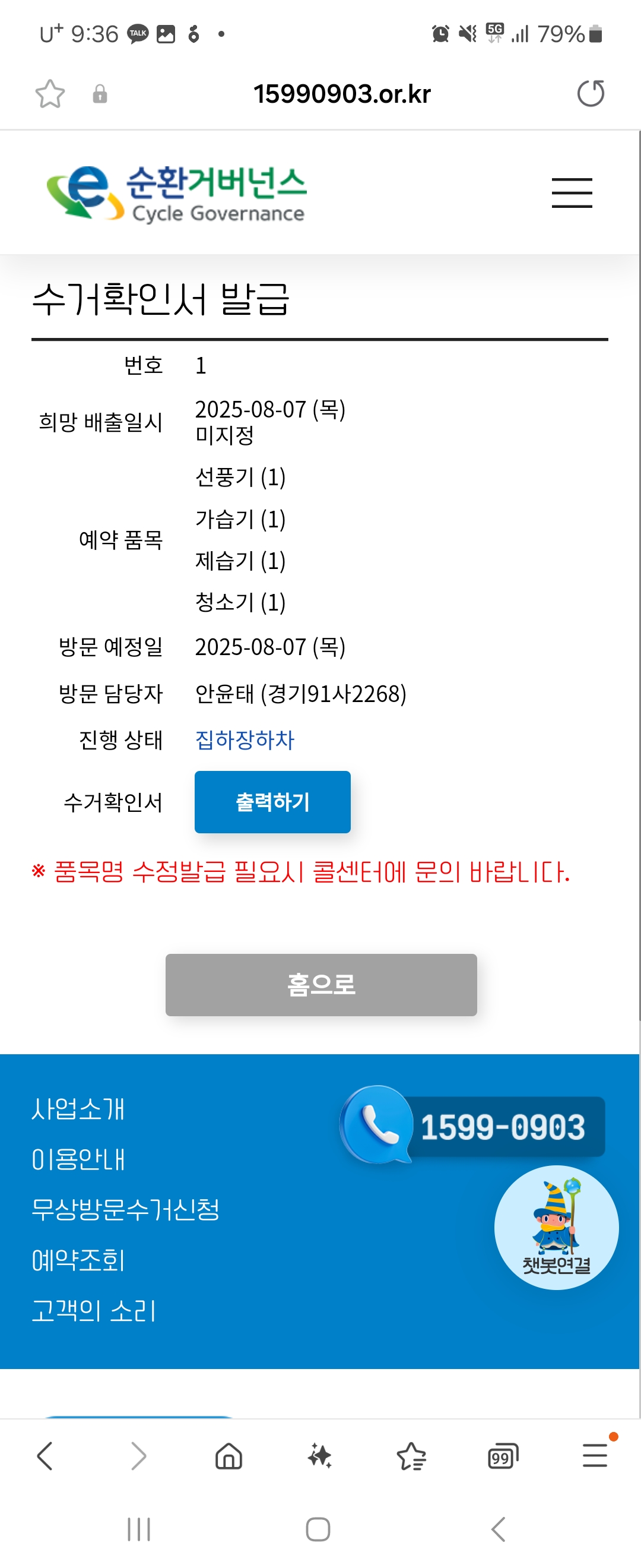Open the 챗봇연결 chatbot bubble
This screenshot has width=641, height=1568.
(556, 1227)
